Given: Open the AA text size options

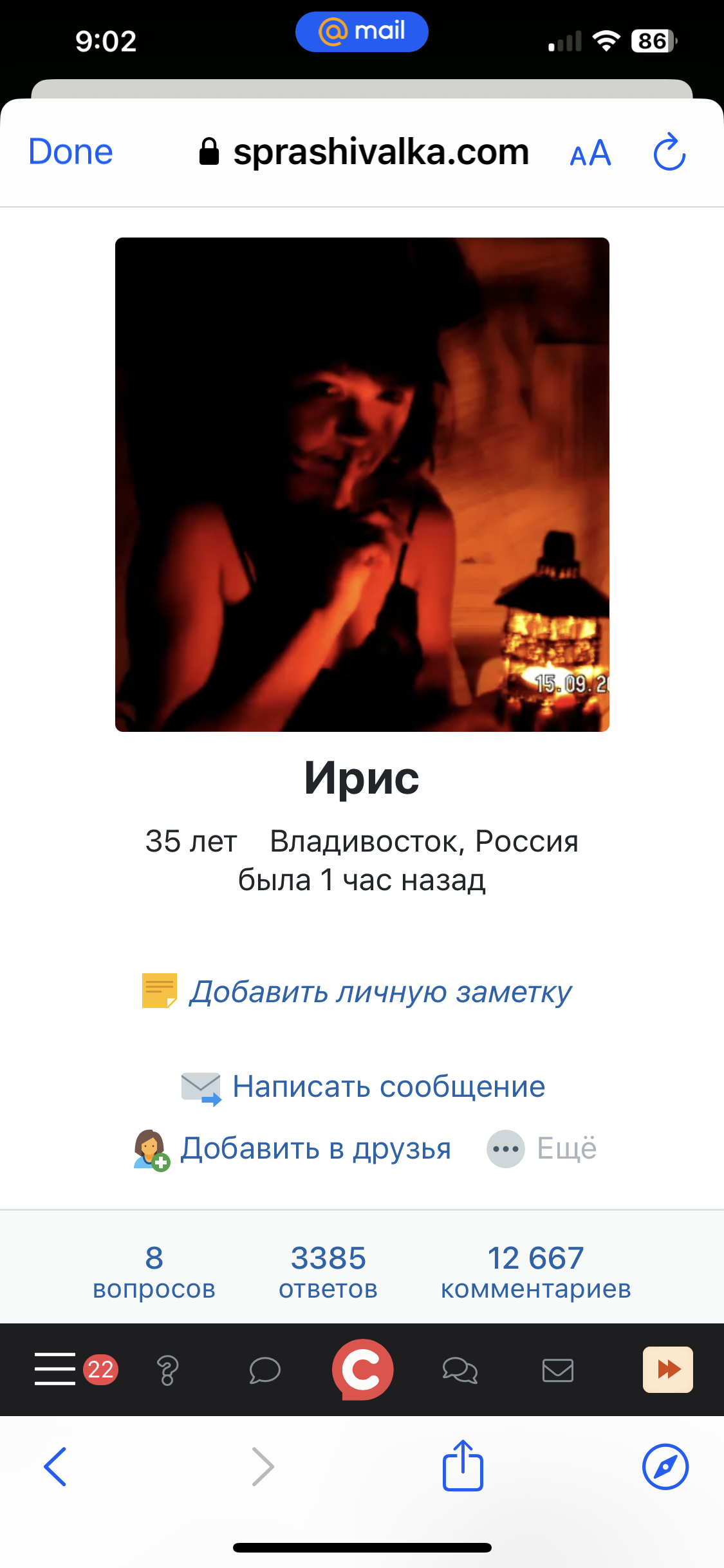Looking at the screenshot, I should point(590,153).
